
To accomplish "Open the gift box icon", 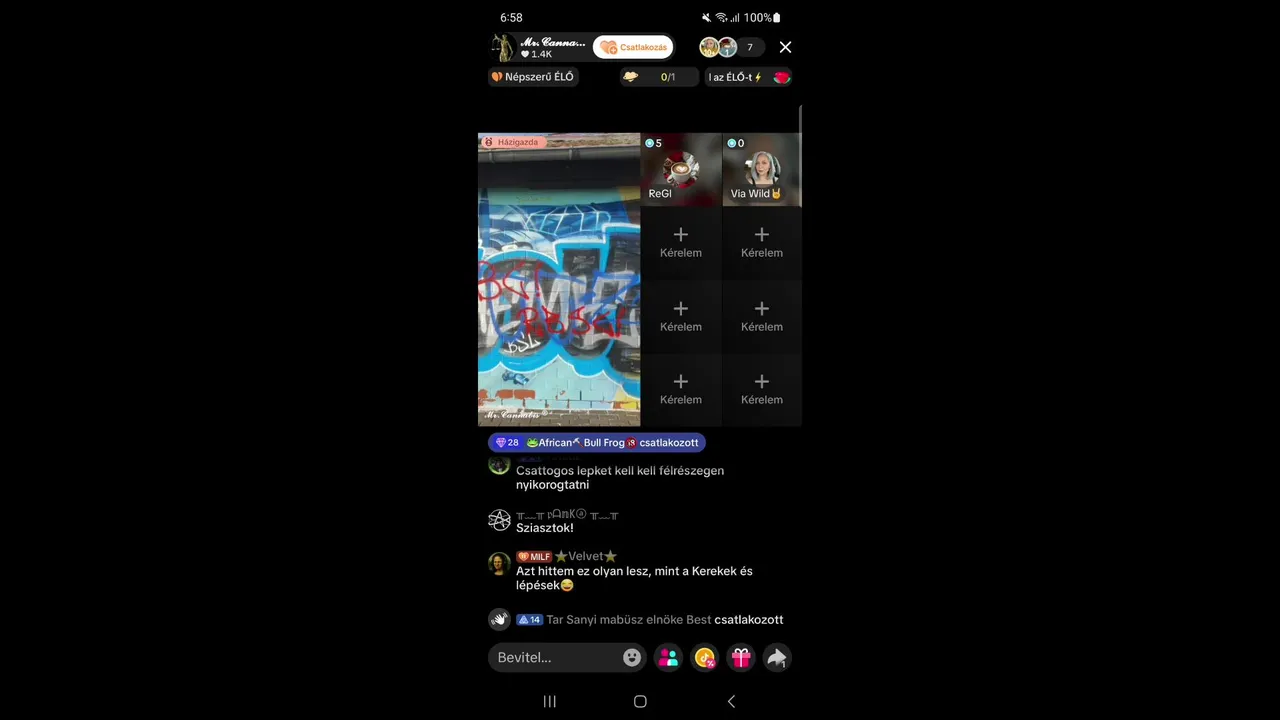I will [741, 657].
